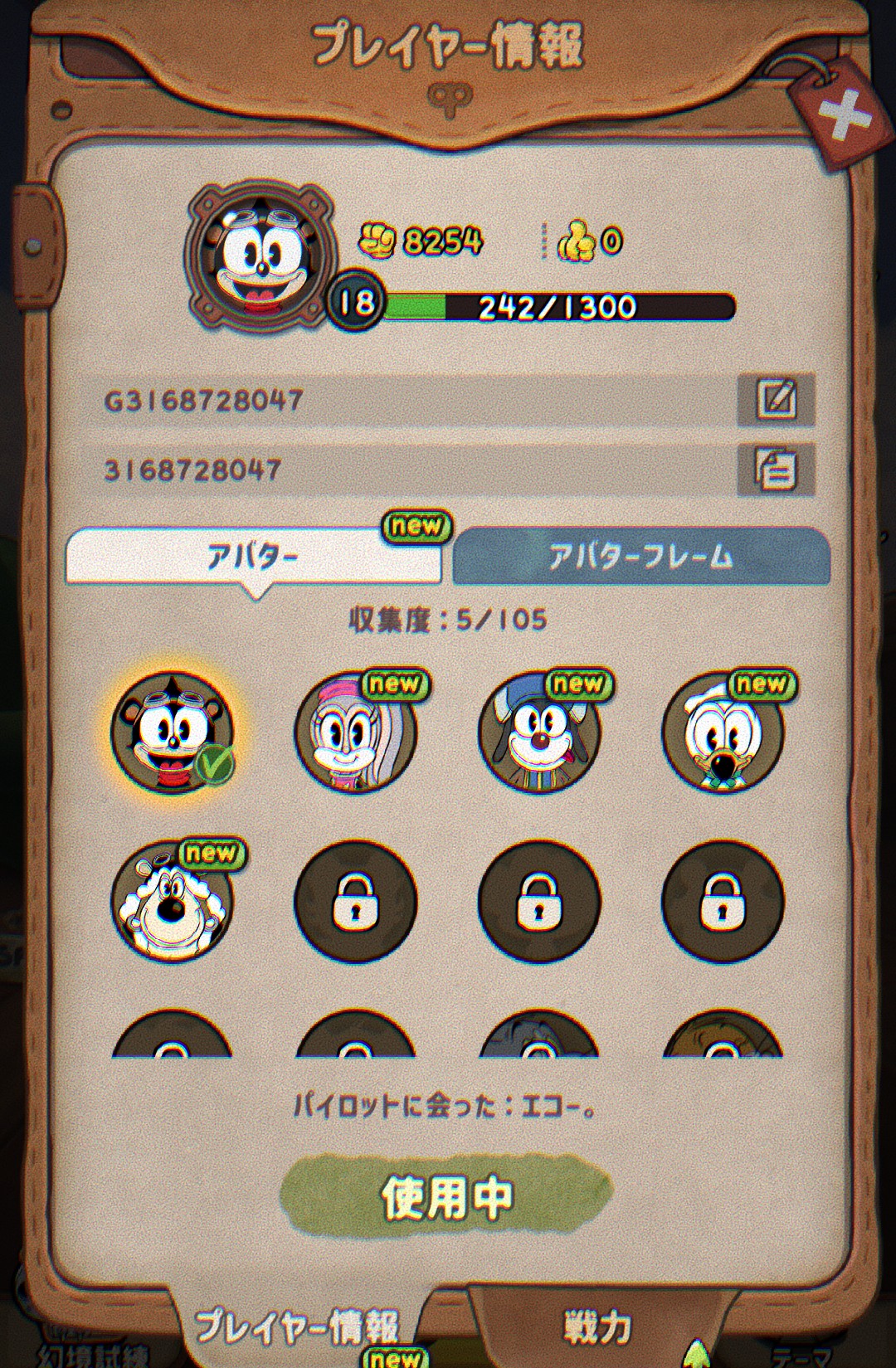This screenshot has width=896, height=1368.
Task: Tap the selected pilot avatar with checkmark
Action: [173, 732]
